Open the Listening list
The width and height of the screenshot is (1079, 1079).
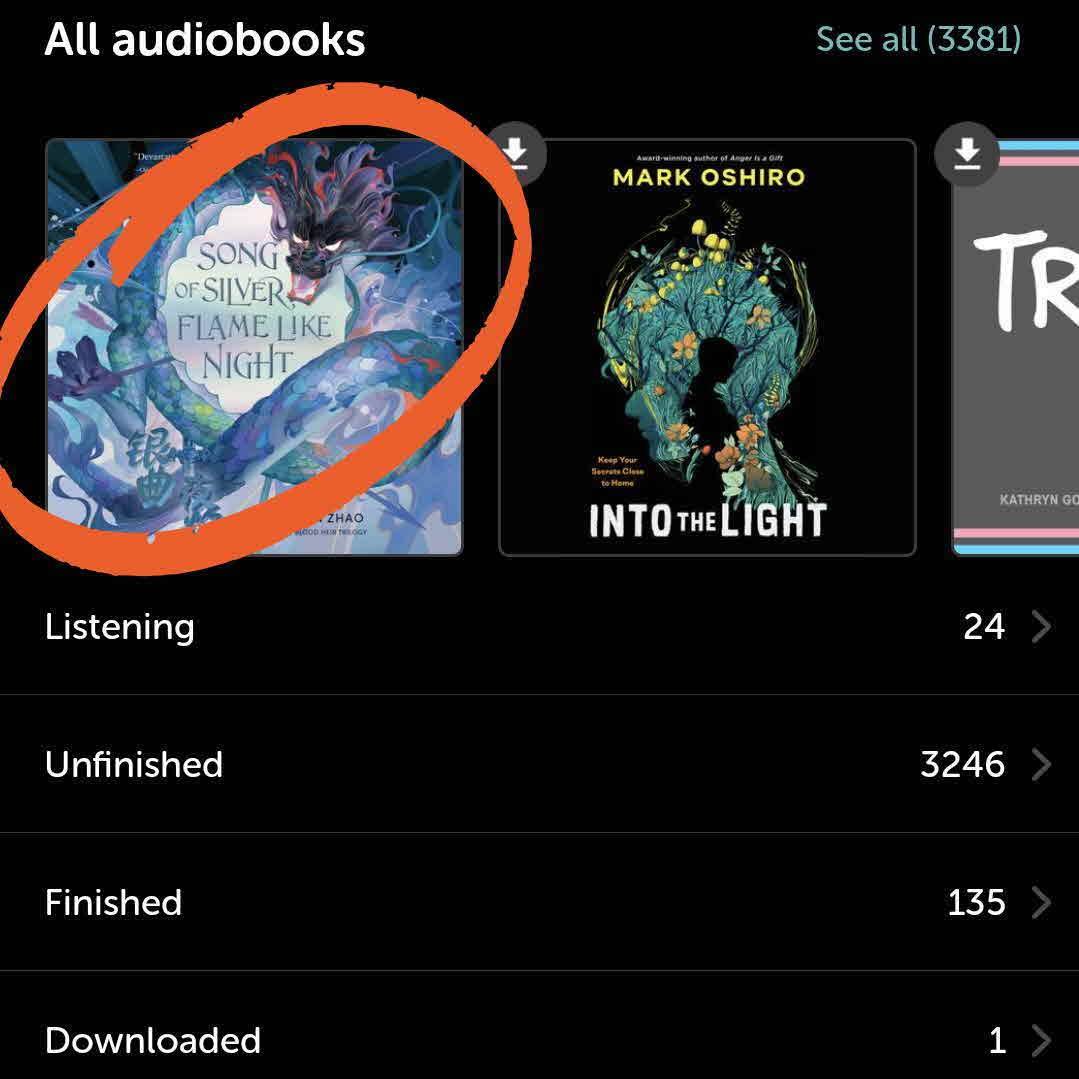(x=539, y=627)
